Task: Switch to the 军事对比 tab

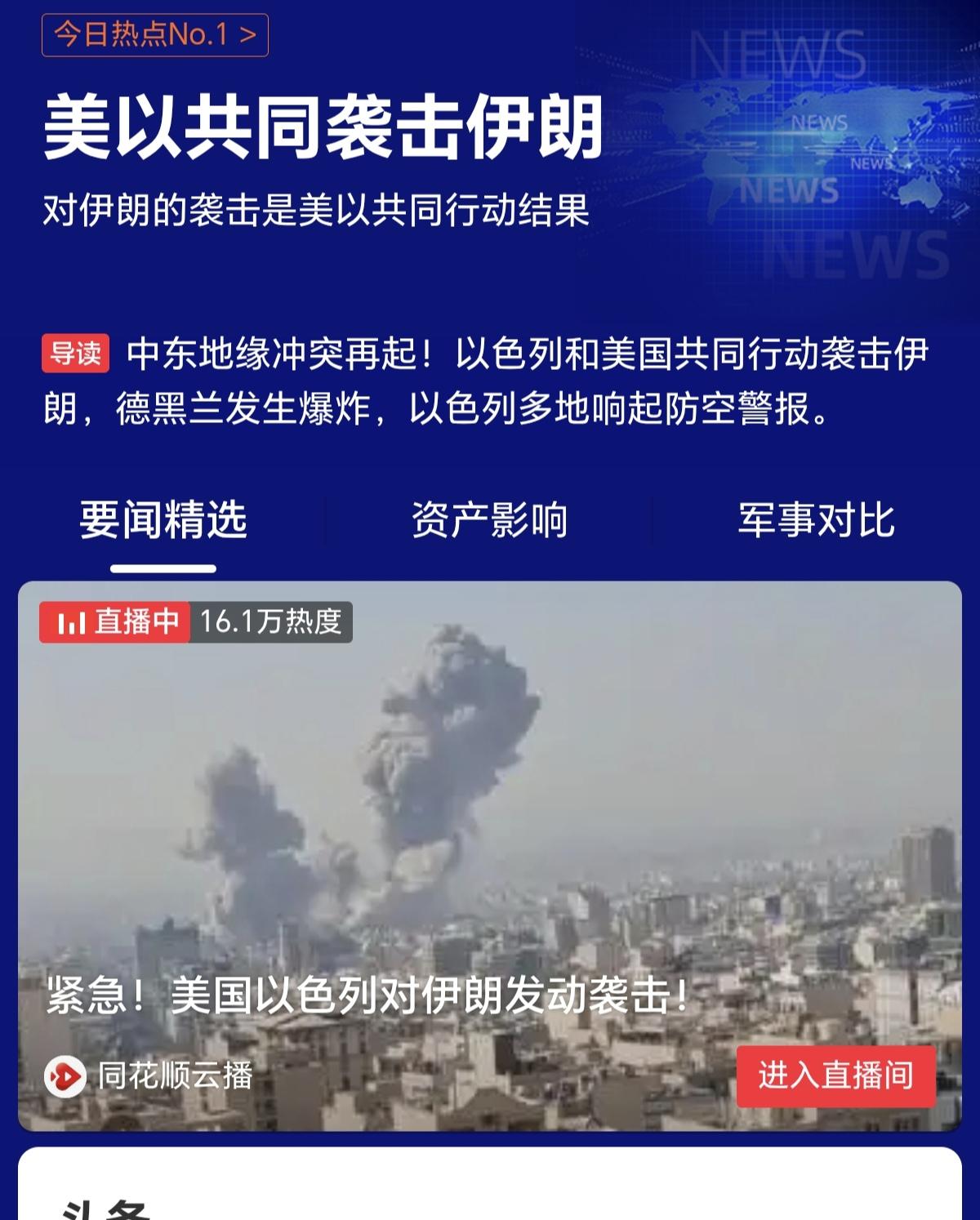Action: click(x=817, y=517)
